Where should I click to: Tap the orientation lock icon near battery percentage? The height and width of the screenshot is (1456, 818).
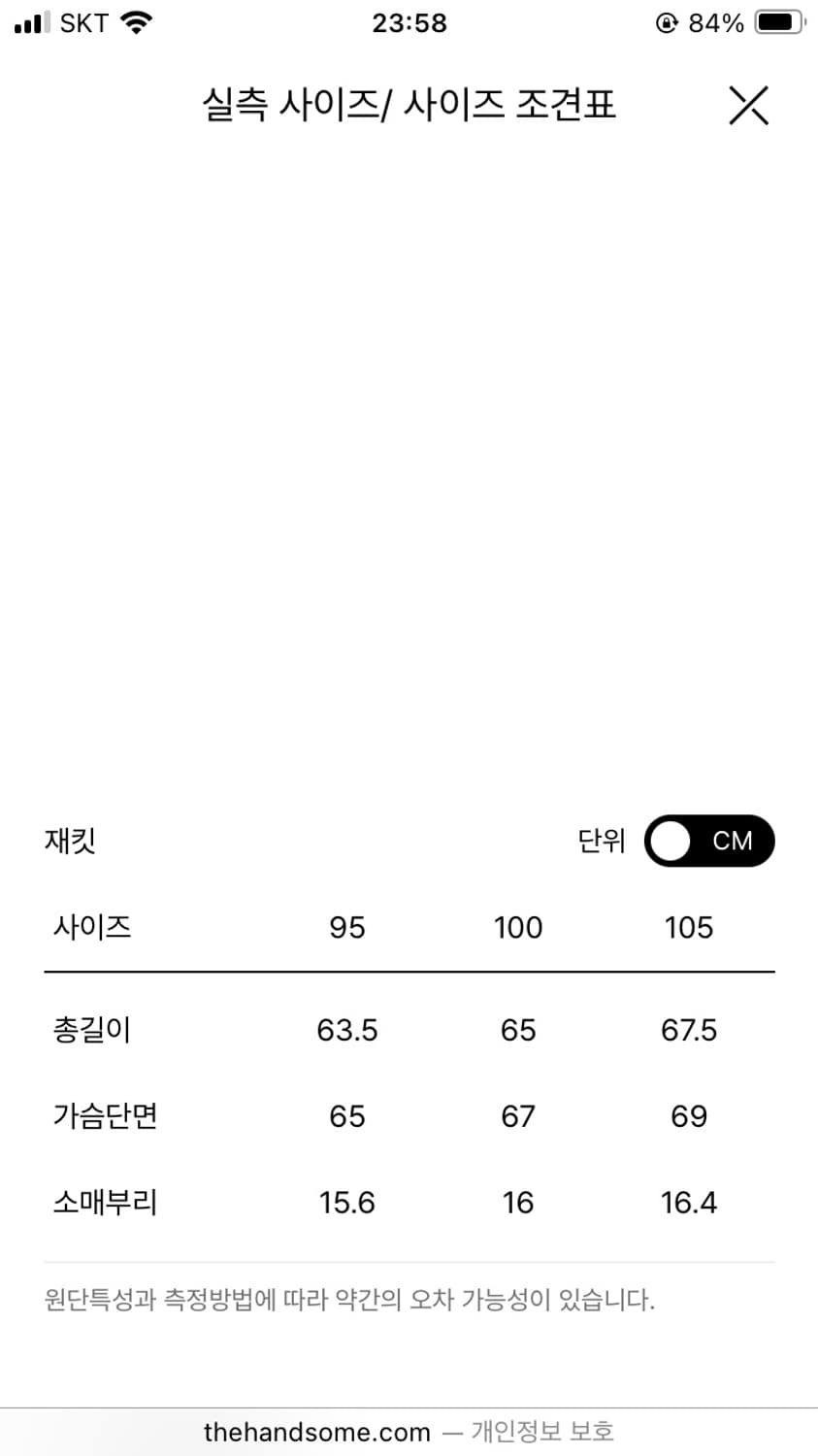[666, 22]
